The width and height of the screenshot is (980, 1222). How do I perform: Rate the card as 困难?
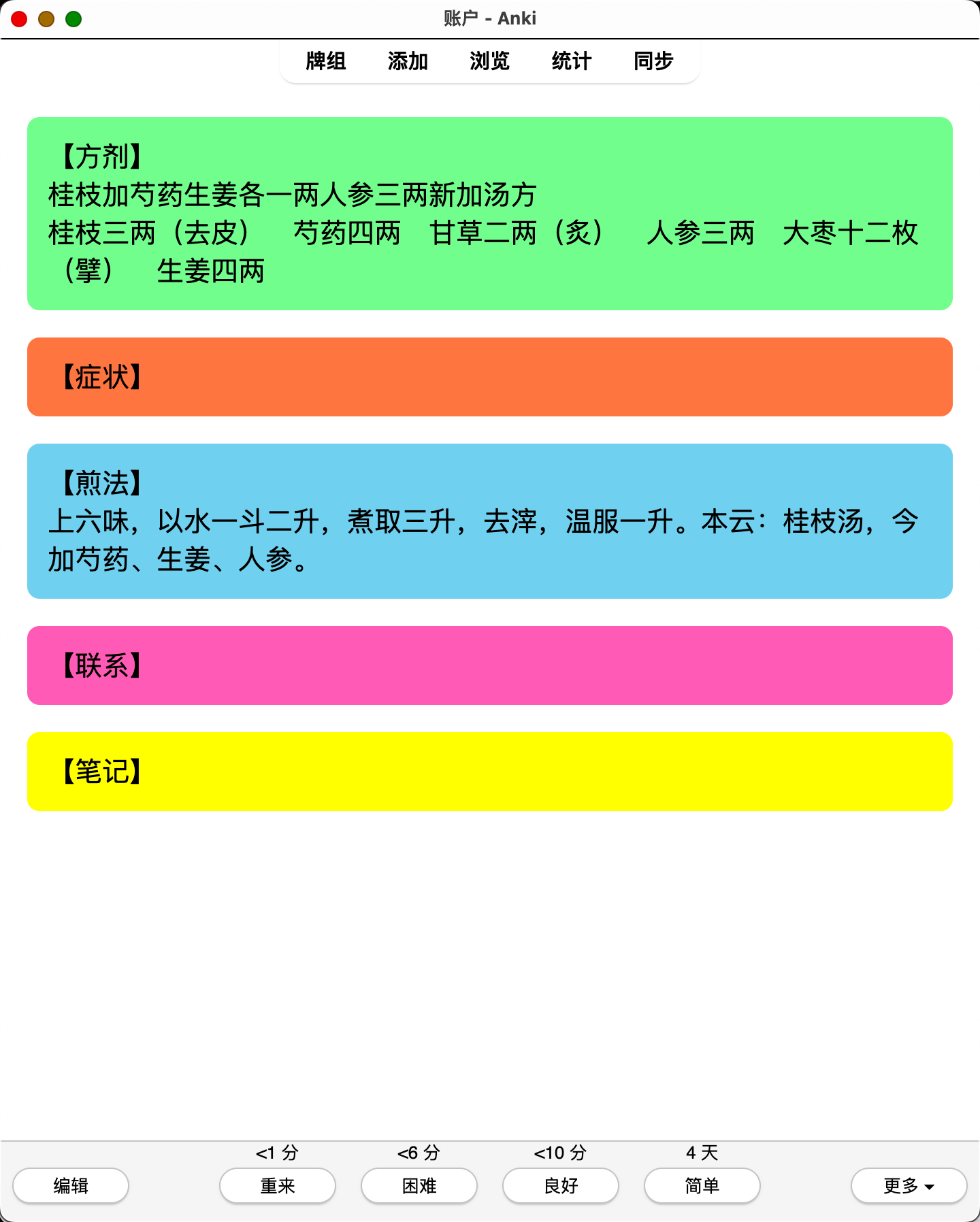tap(419, 1186)
